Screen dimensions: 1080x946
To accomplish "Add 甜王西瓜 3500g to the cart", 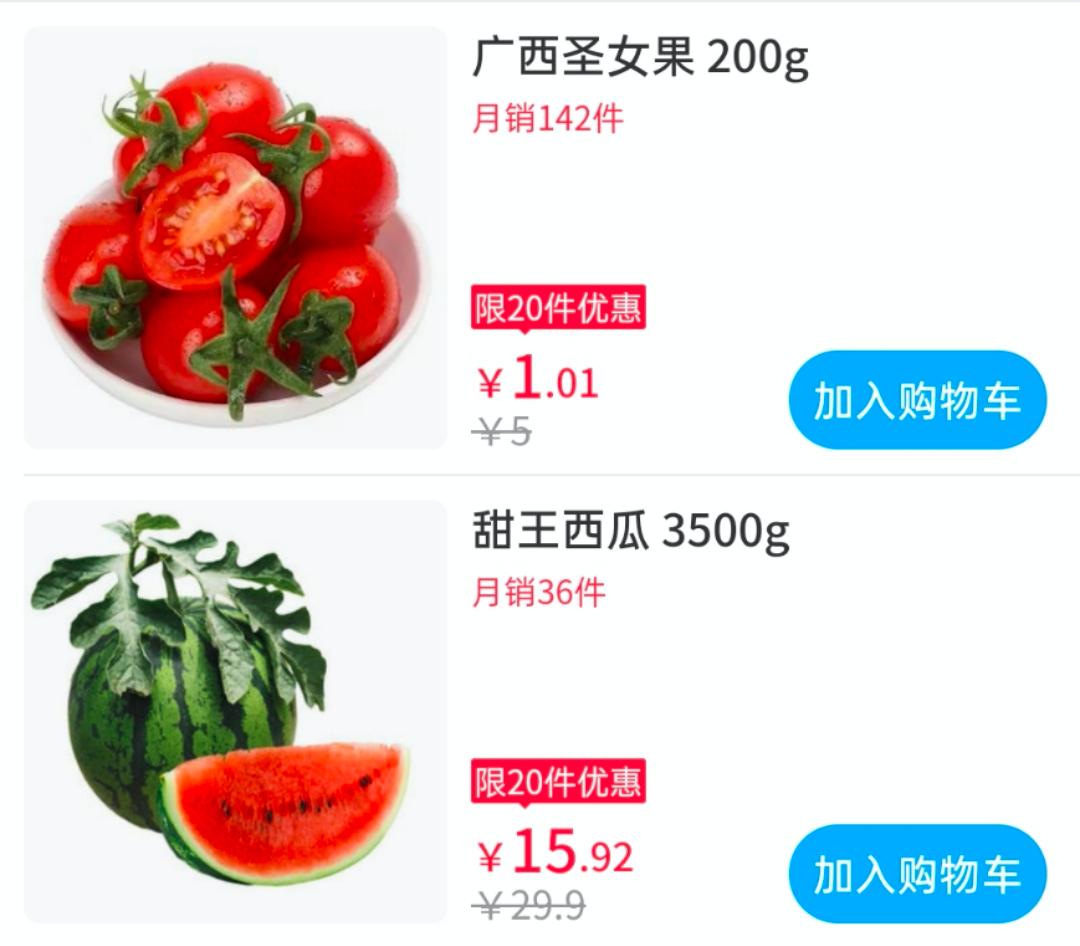I will click(x=917, y=874).
